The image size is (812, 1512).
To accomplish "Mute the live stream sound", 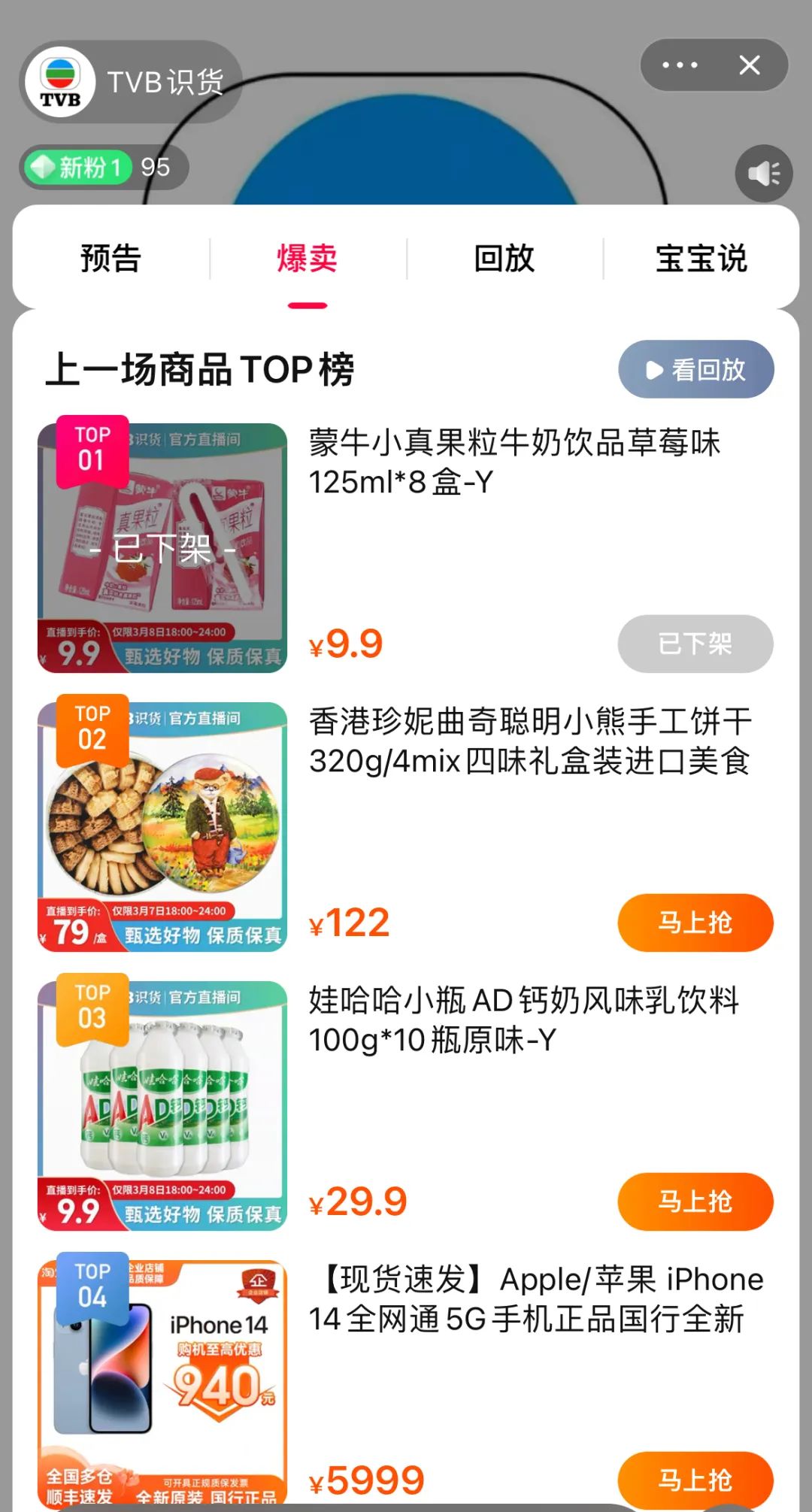I will tap(763, 174).
